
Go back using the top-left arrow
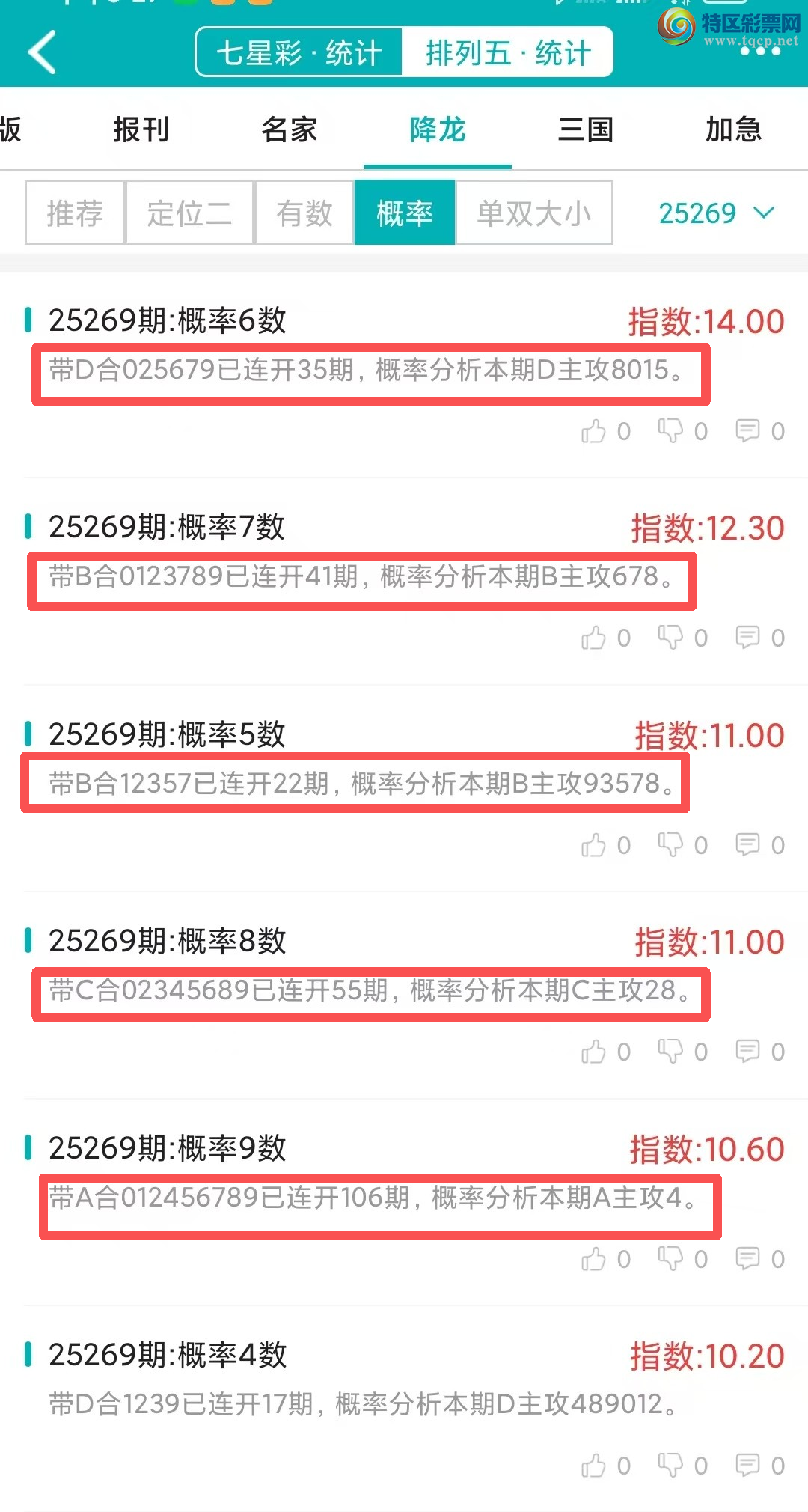(x=42, y=52)
